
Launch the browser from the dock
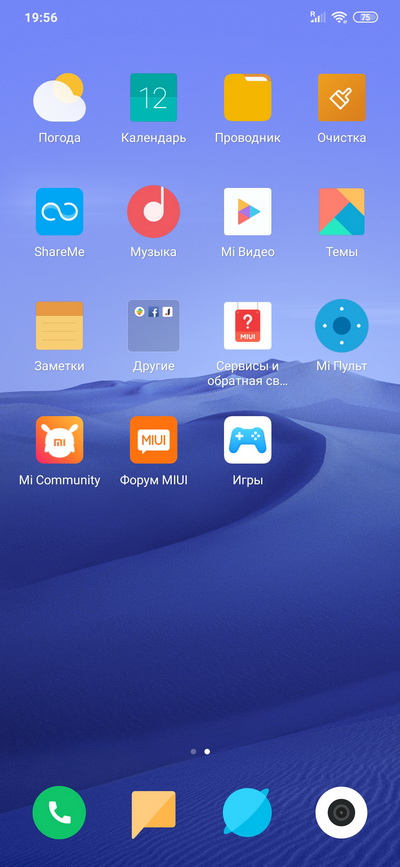click(247, 812)
